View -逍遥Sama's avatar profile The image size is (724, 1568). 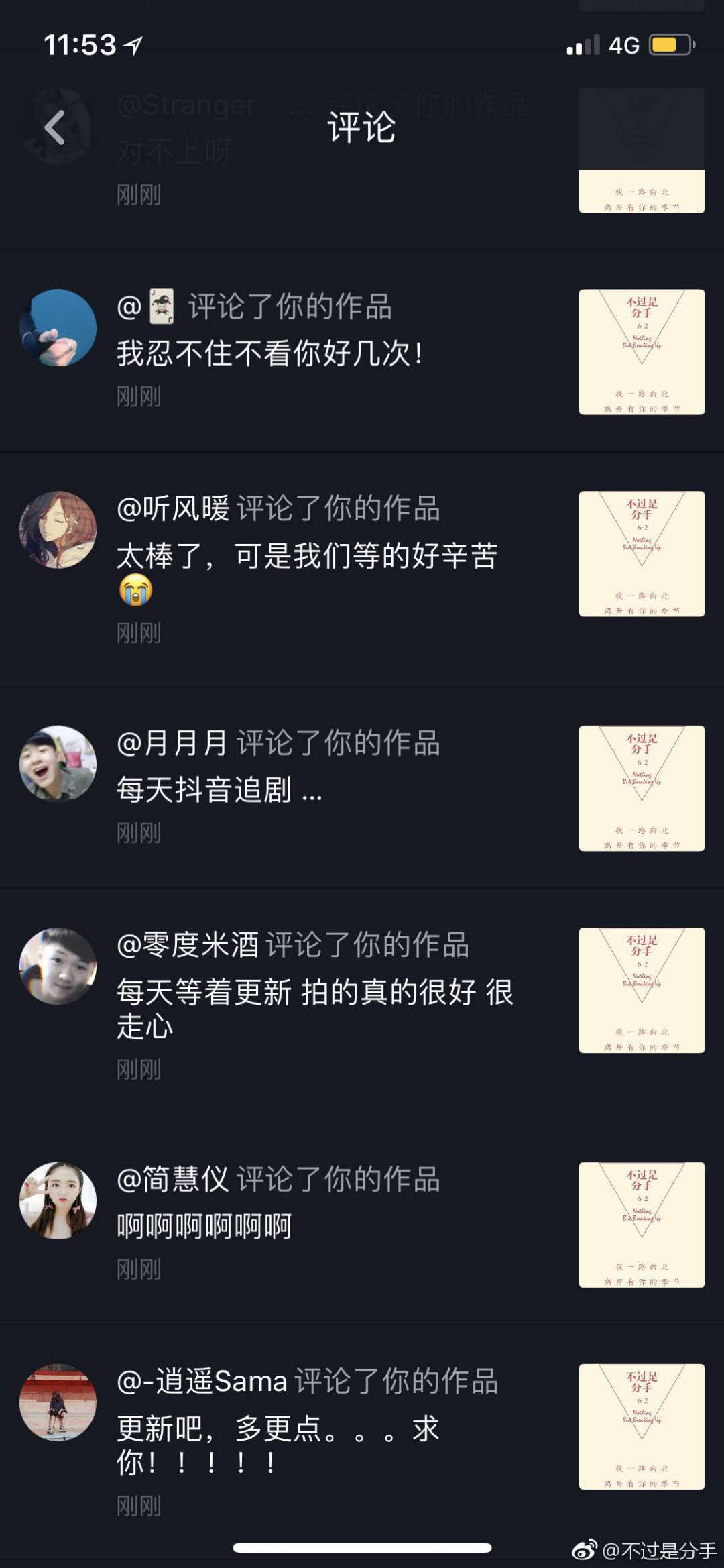(58, 1402)
